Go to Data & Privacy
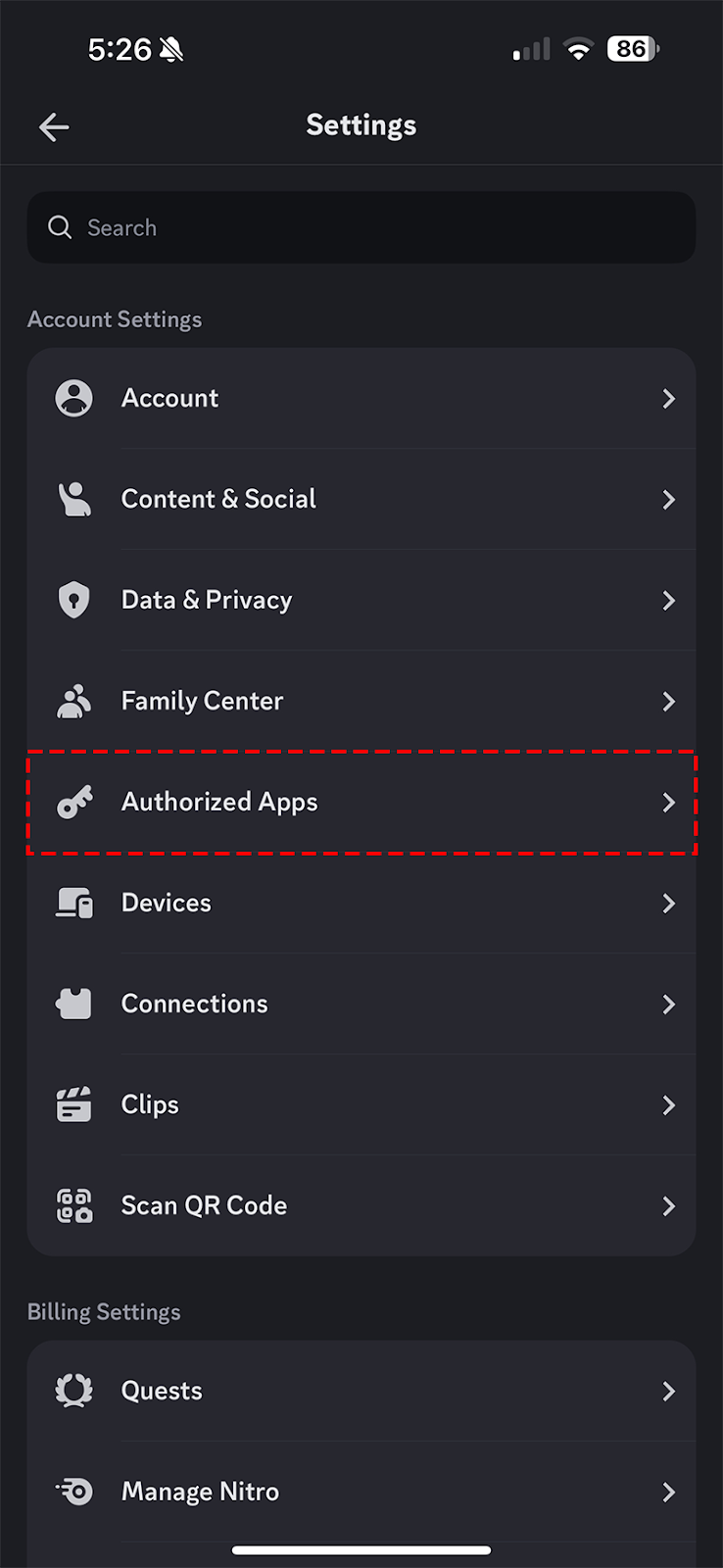The width and height of the screenshot is (723, 1568). [x=361, y=600]
